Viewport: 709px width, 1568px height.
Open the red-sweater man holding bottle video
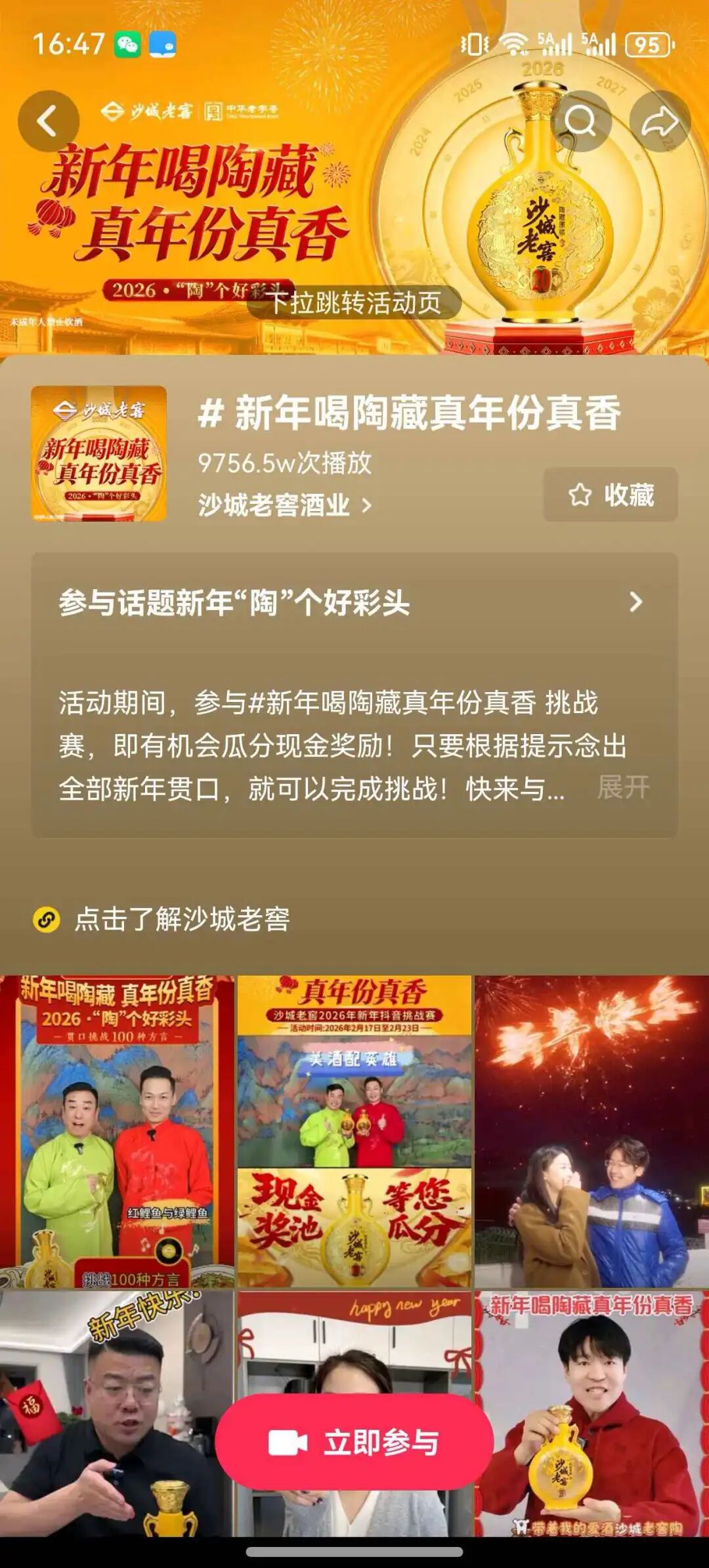point(592,1411)
